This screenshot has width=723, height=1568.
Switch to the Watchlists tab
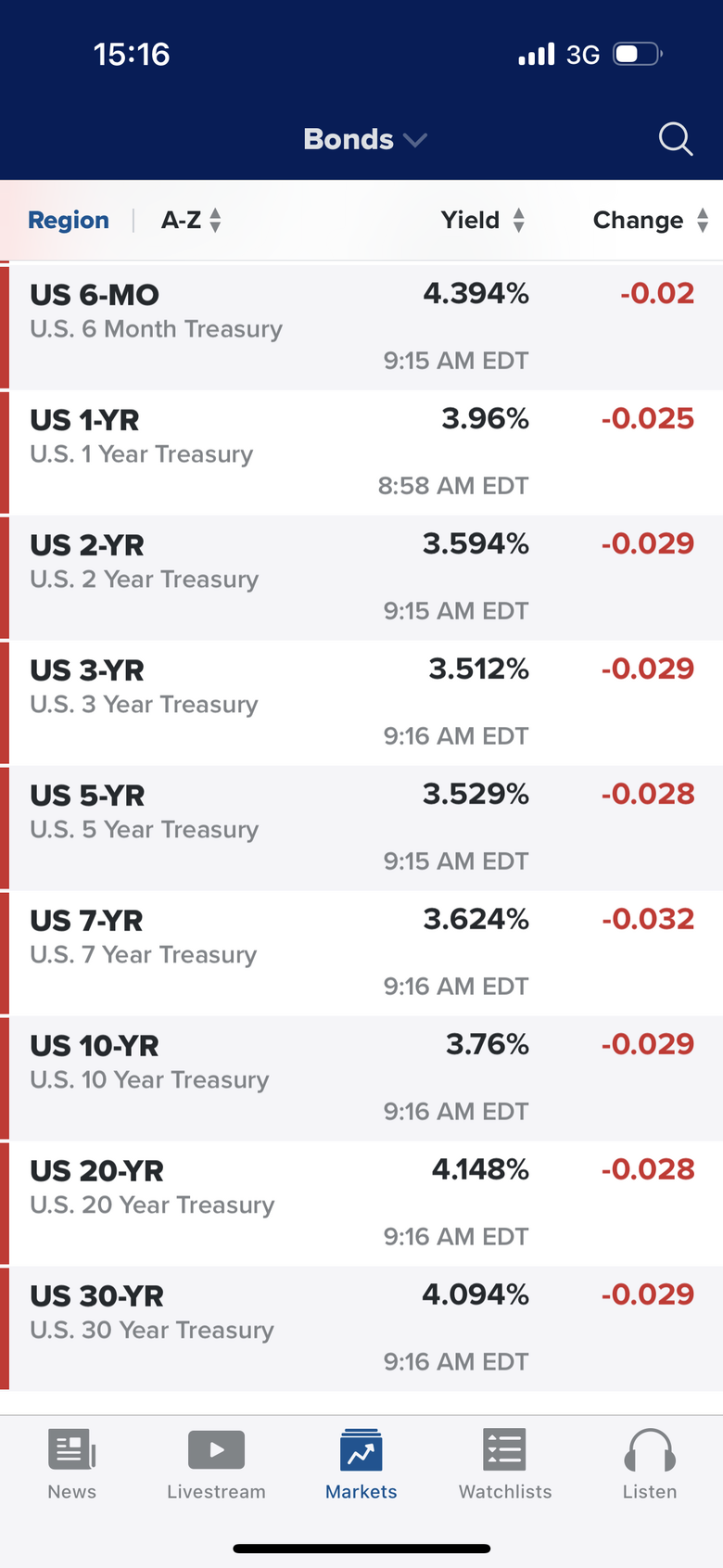(x=505, y=1464)
